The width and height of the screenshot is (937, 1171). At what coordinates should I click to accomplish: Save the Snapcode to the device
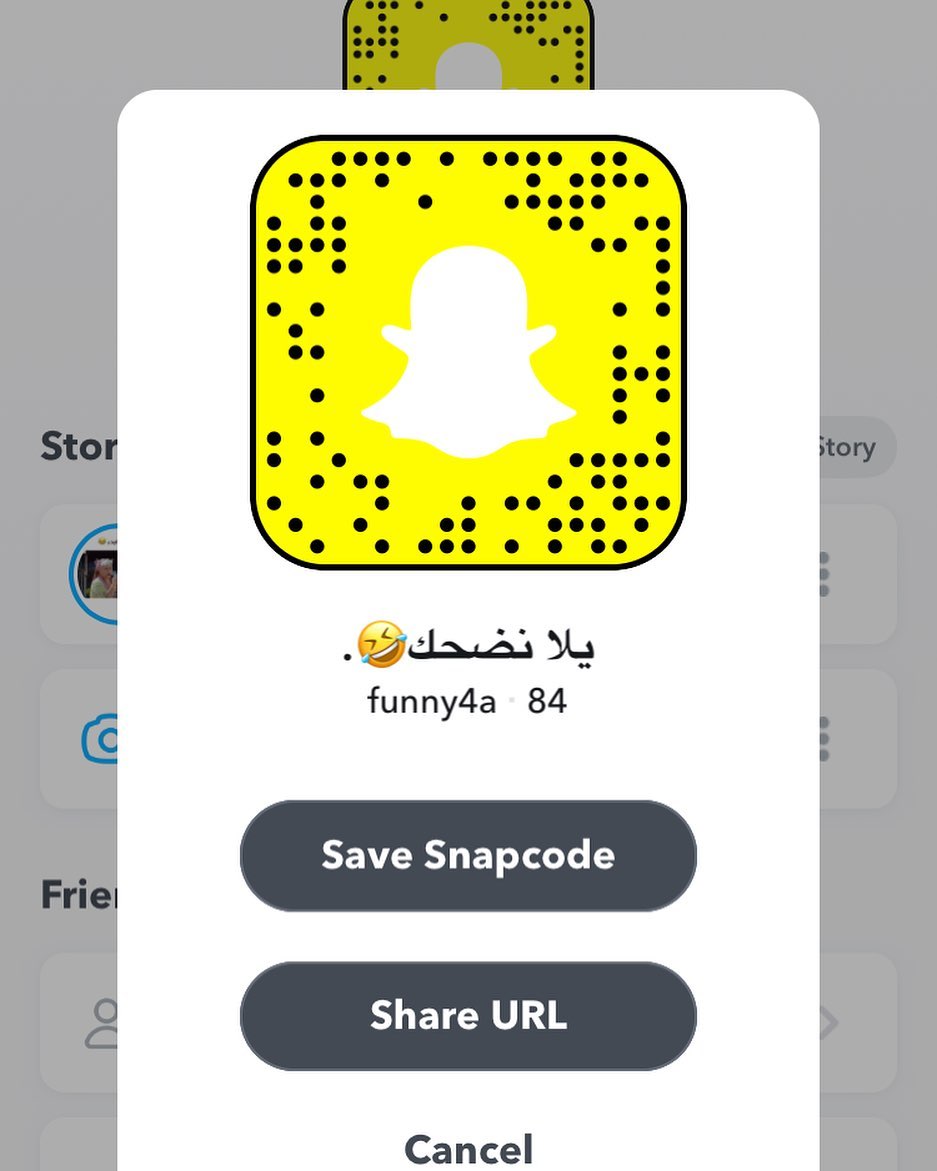[468, 856]
